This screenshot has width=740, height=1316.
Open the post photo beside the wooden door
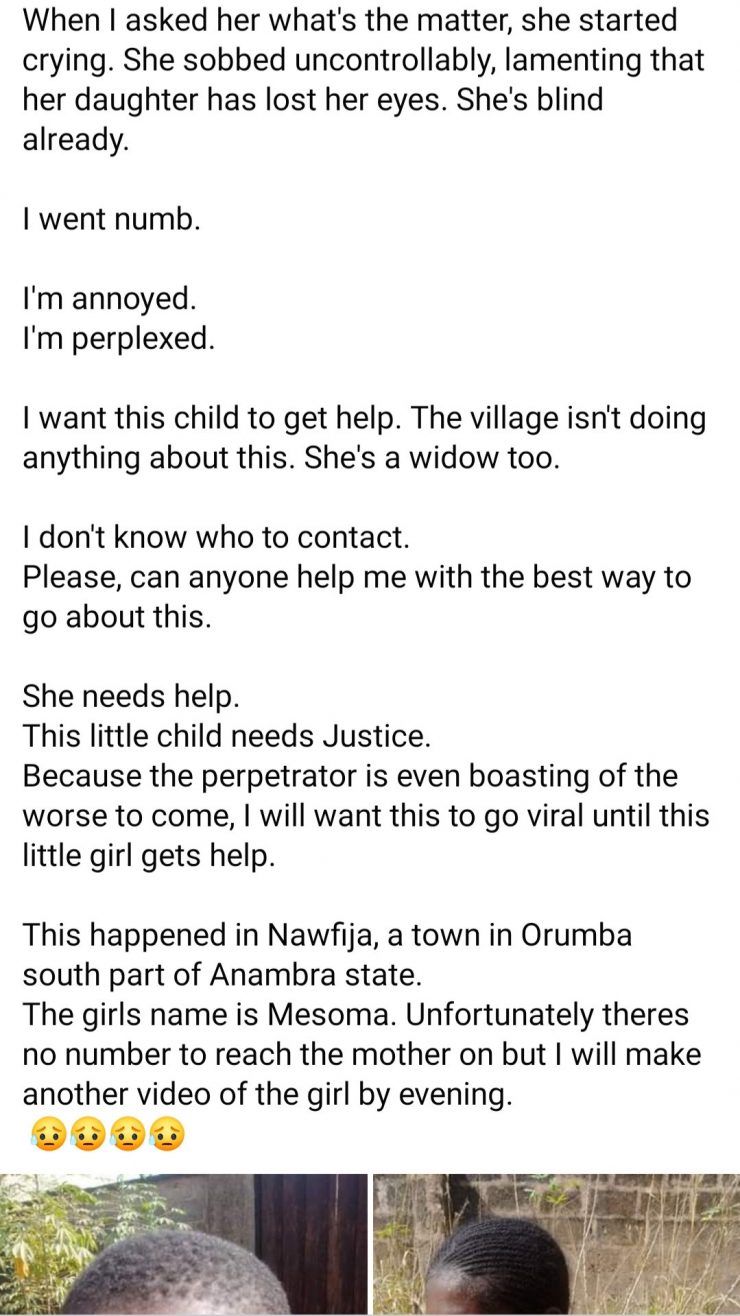[184, 1246]
